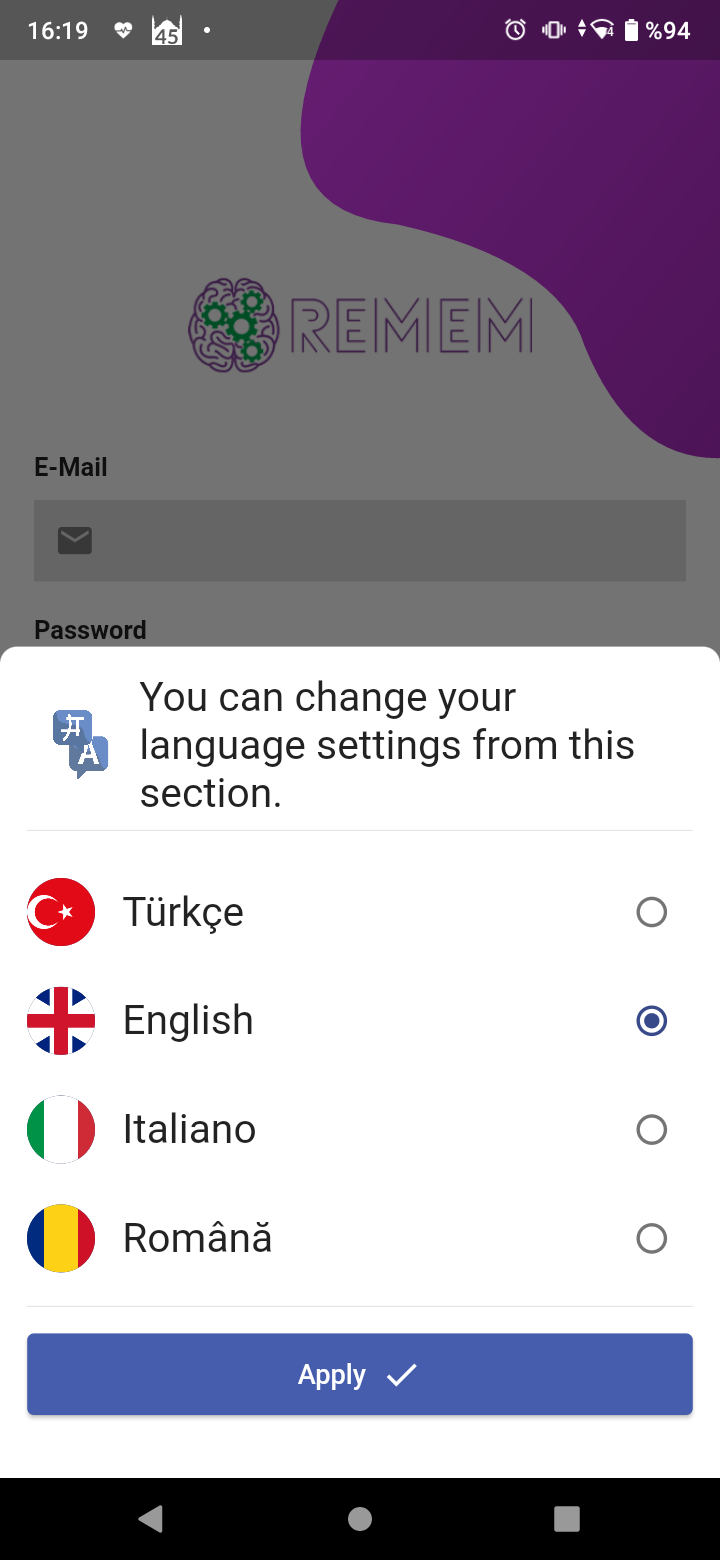Pick Italiano from the language list
Screen dimensions: 720x1560
(x=651, y=1130)
